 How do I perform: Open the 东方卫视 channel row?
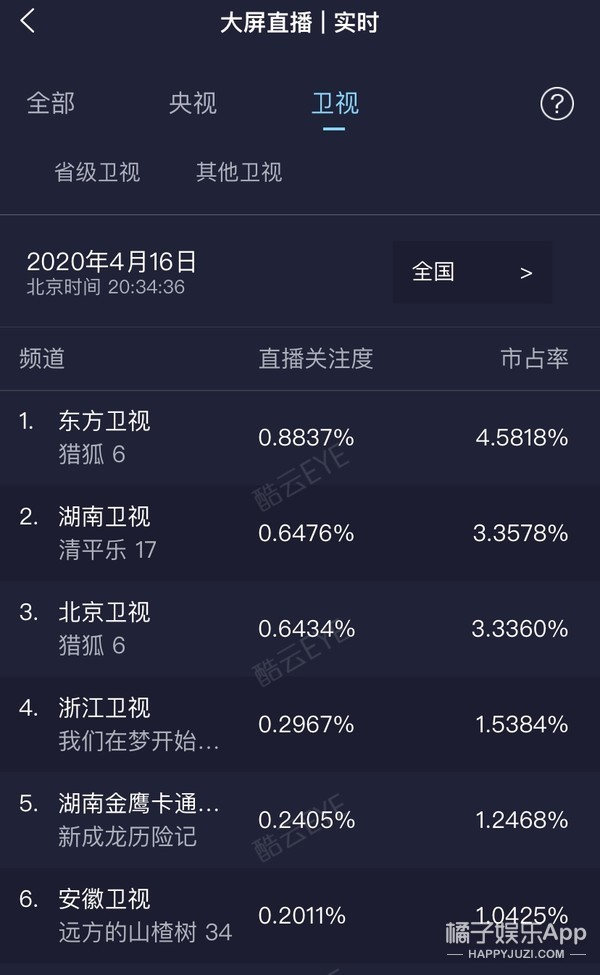click(300, 437)
